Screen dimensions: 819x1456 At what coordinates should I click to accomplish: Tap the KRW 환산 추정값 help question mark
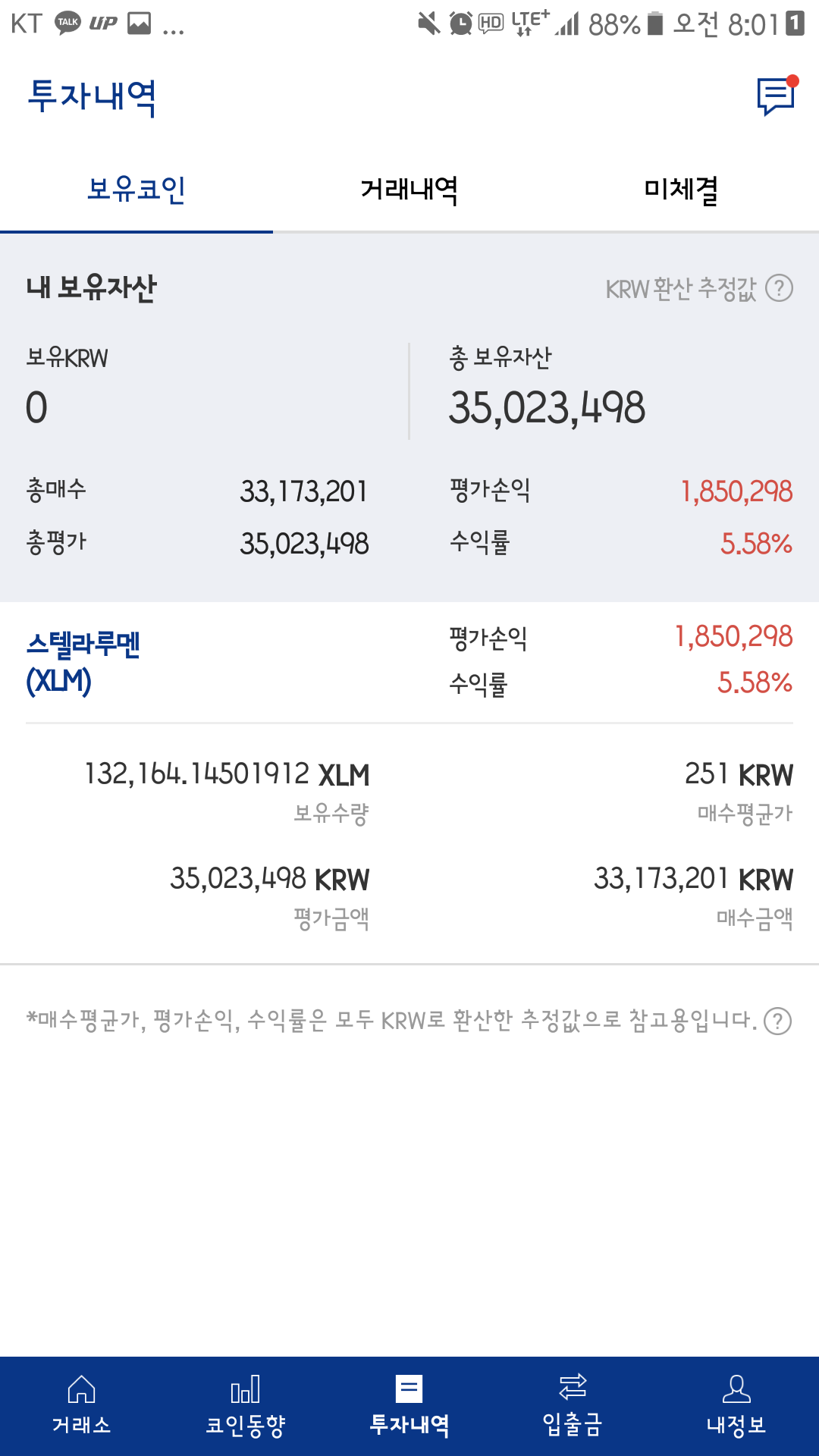[780, 288]
